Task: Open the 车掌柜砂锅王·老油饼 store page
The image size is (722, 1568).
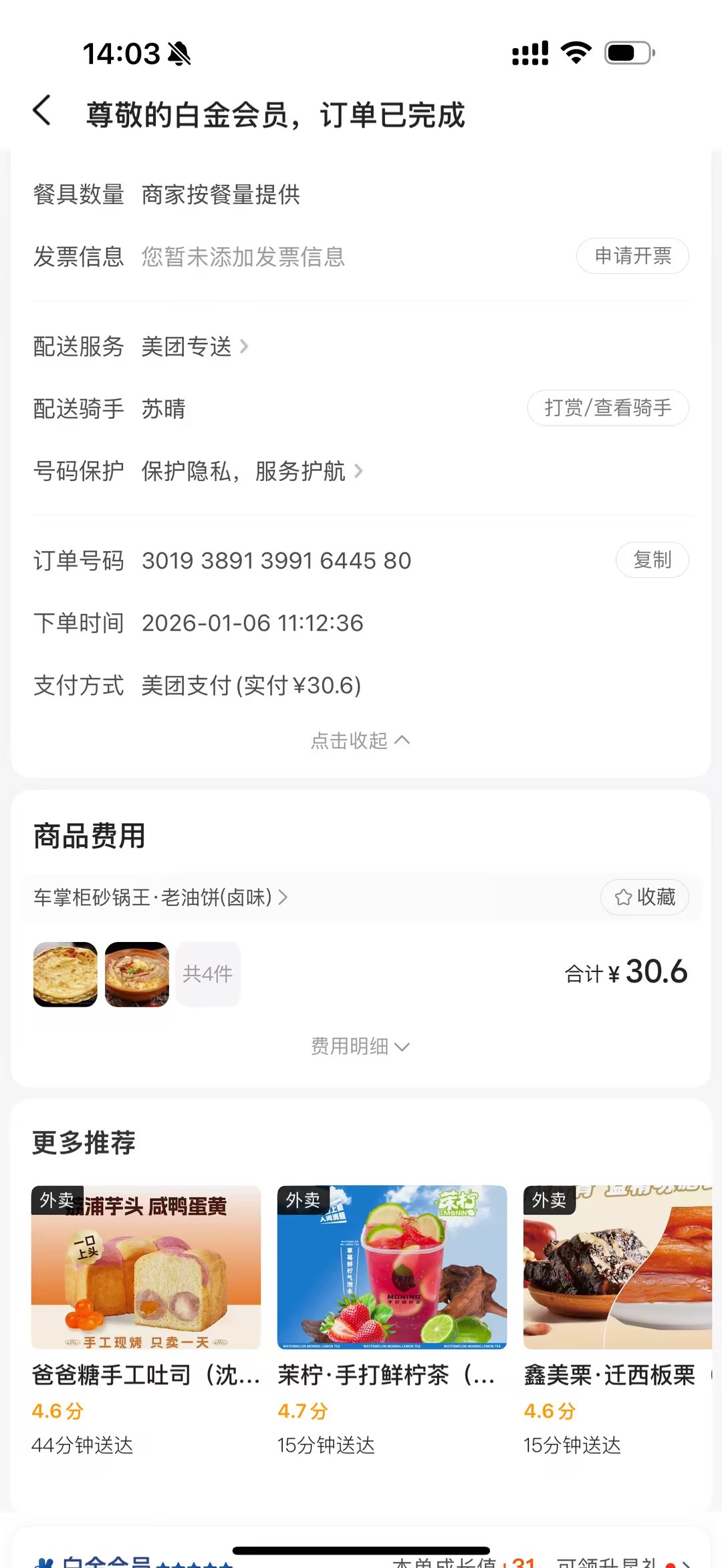Action: (160, 897)
